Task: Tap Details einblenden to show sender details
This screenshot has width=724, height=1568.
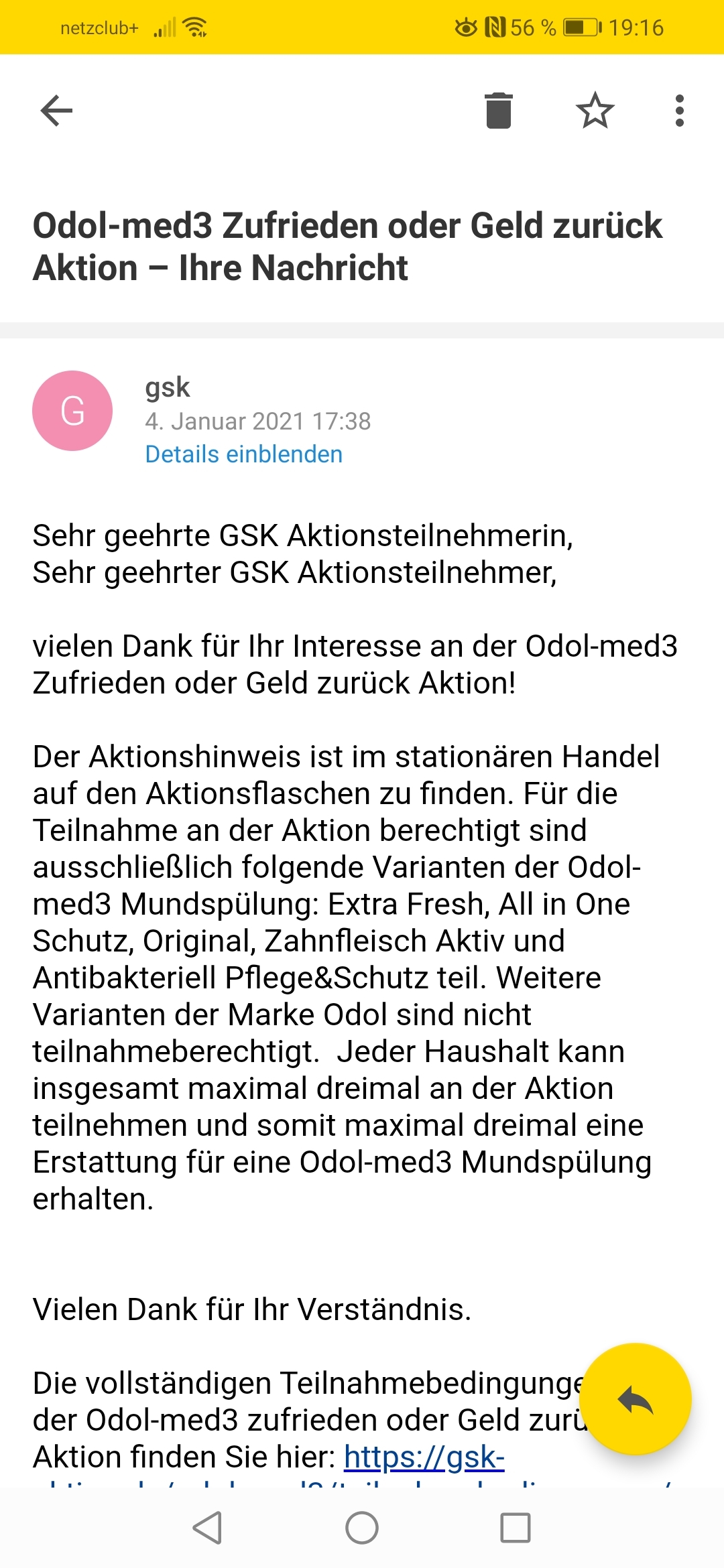Action: click(x=244, y=454)
